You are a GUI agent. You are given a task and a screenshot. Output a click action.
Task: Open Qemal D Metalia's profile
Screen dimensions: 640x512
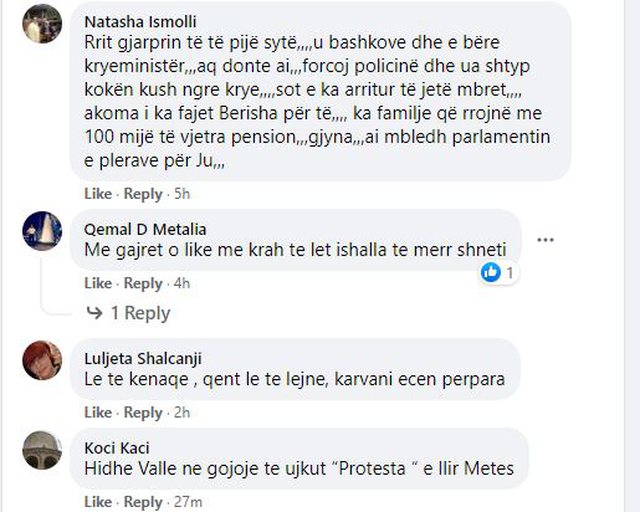[x=145, y=229]
